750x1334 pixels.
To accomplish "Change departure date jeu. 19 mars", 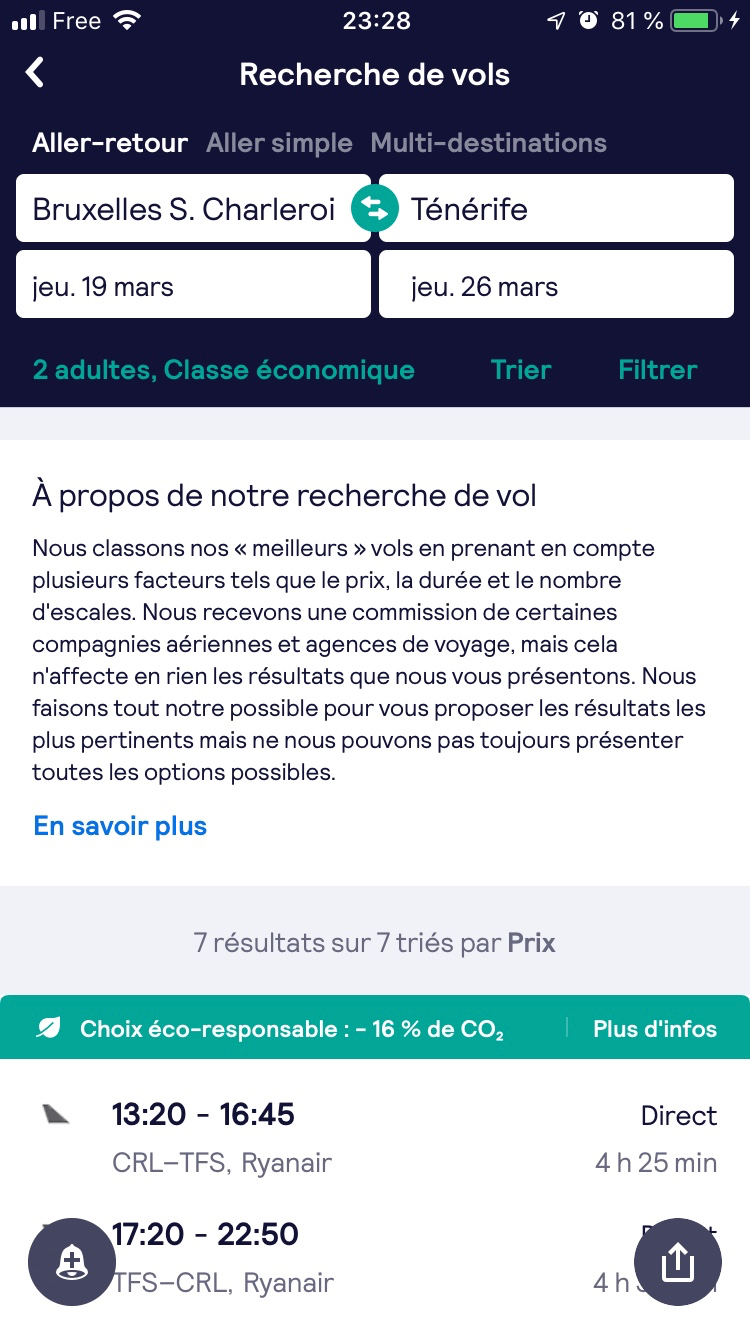I will (192, 287).
